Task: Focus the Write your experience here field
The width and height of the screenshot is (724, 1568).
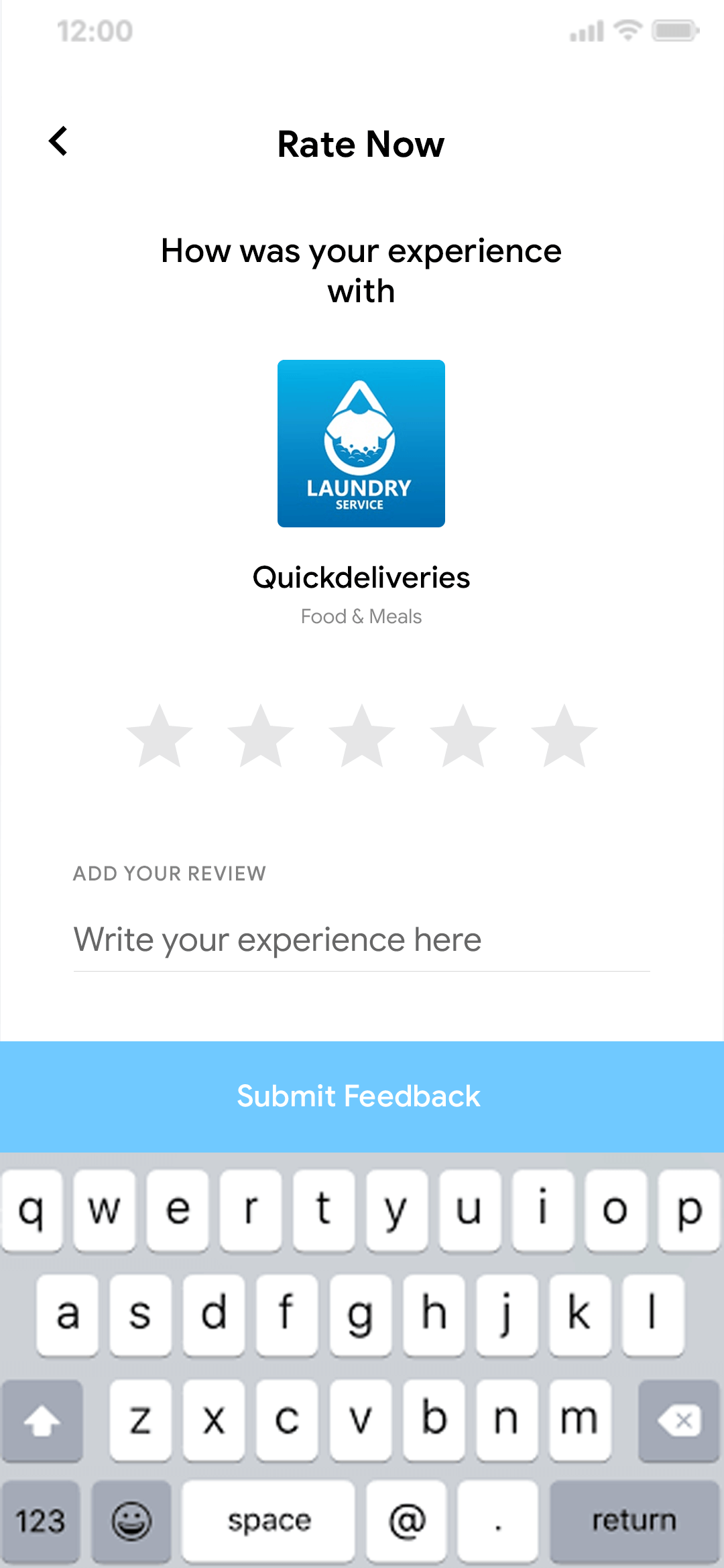Action: click(362, 939)
